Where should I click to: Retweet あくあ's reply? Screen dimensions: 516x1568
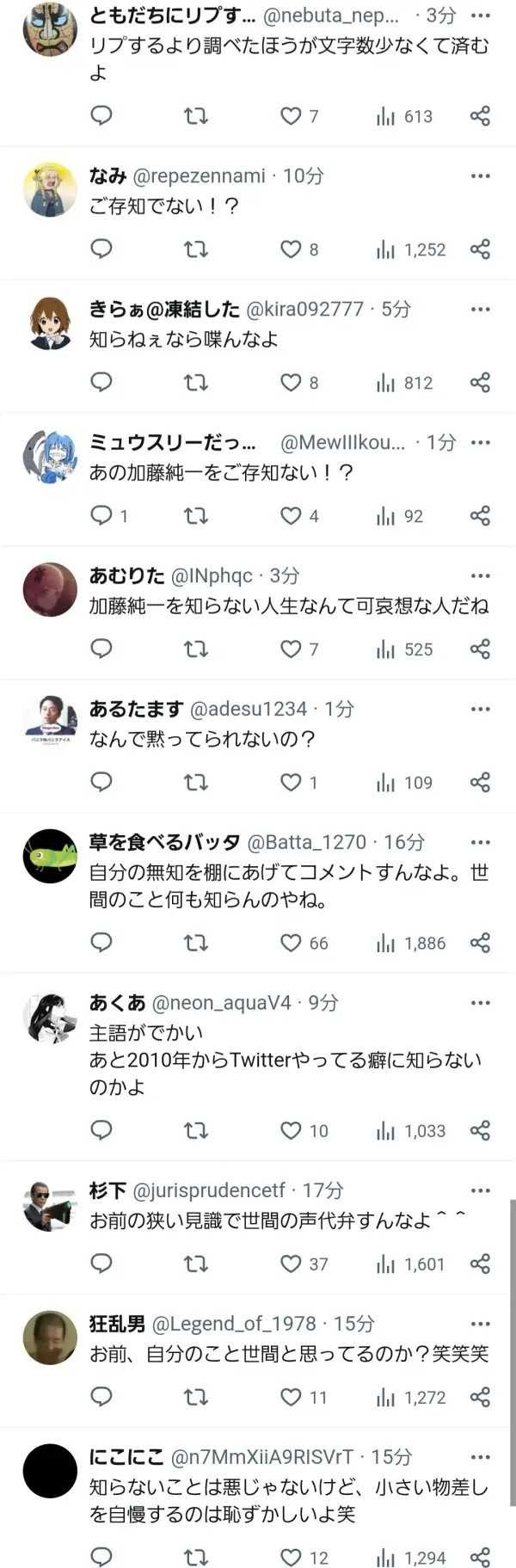tap(196, 1130)
